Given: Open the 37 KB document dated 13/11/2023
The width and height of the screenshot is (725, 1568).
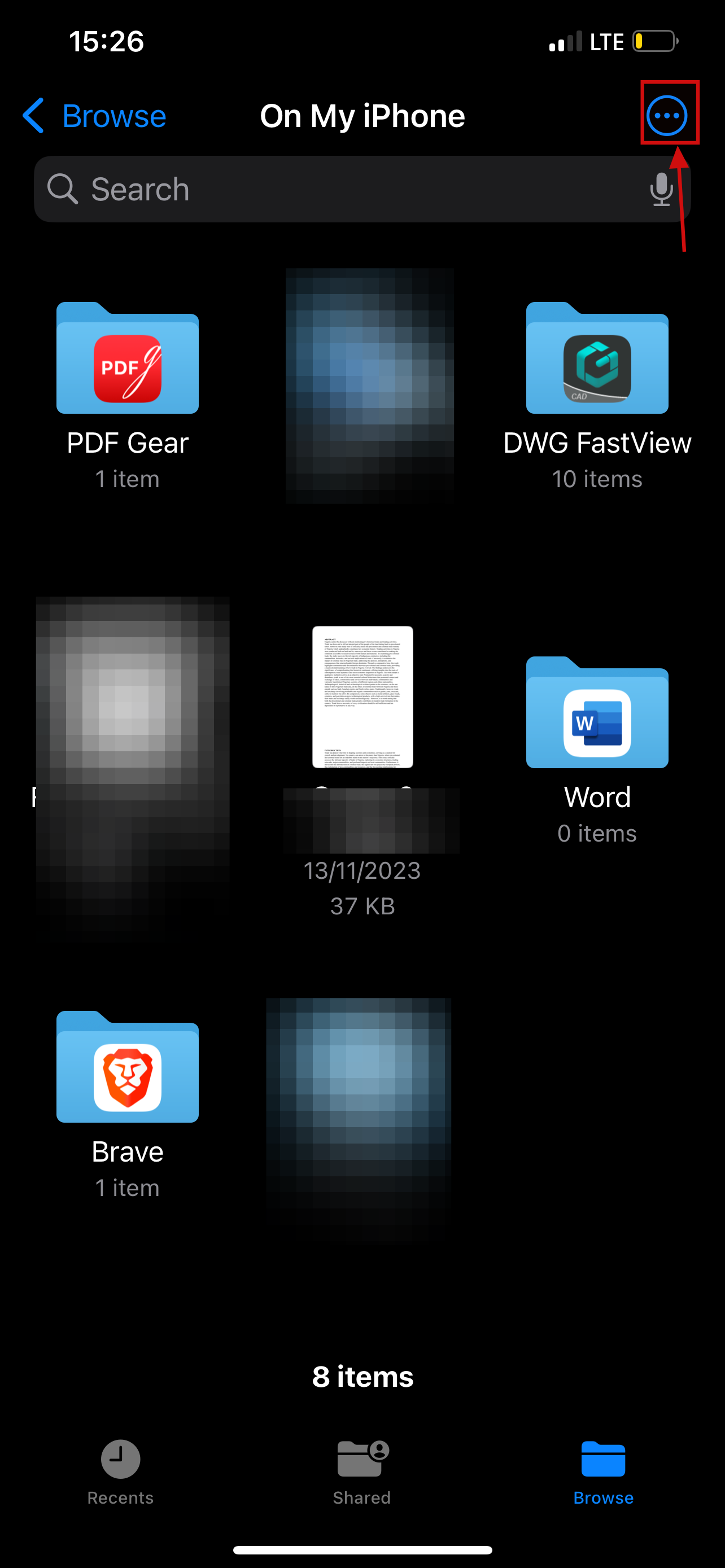Looking at the screenshot, I should click(x=362, y=697).
